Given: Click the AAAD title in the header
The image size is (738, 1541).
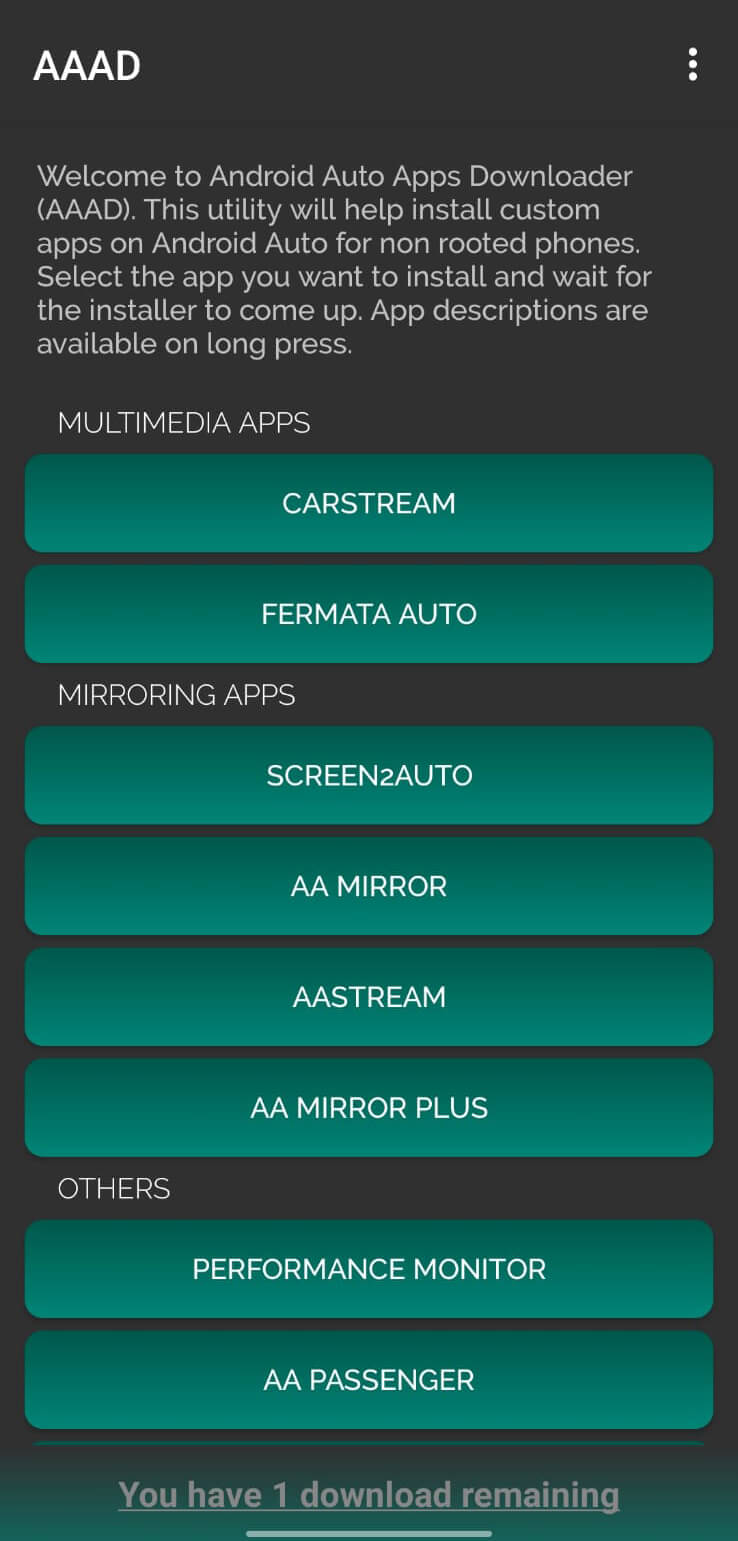Looking at the screenshot, I should click(x=86, y=64).
